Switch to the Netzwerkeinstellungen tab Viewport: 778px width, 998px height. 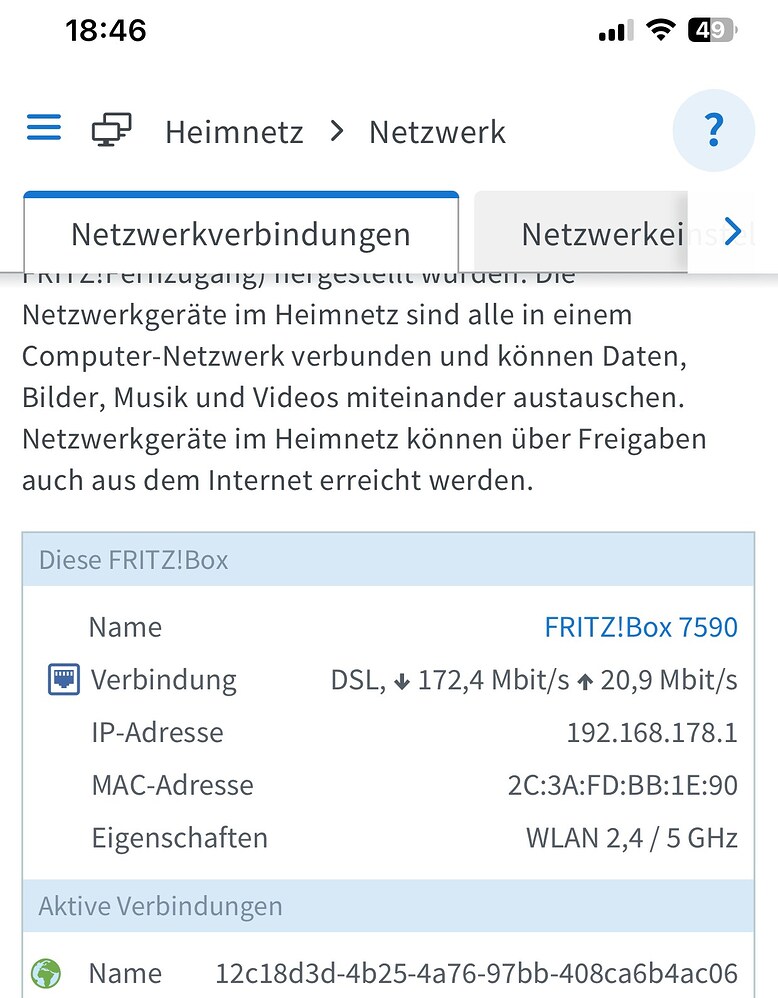[601, 232]
